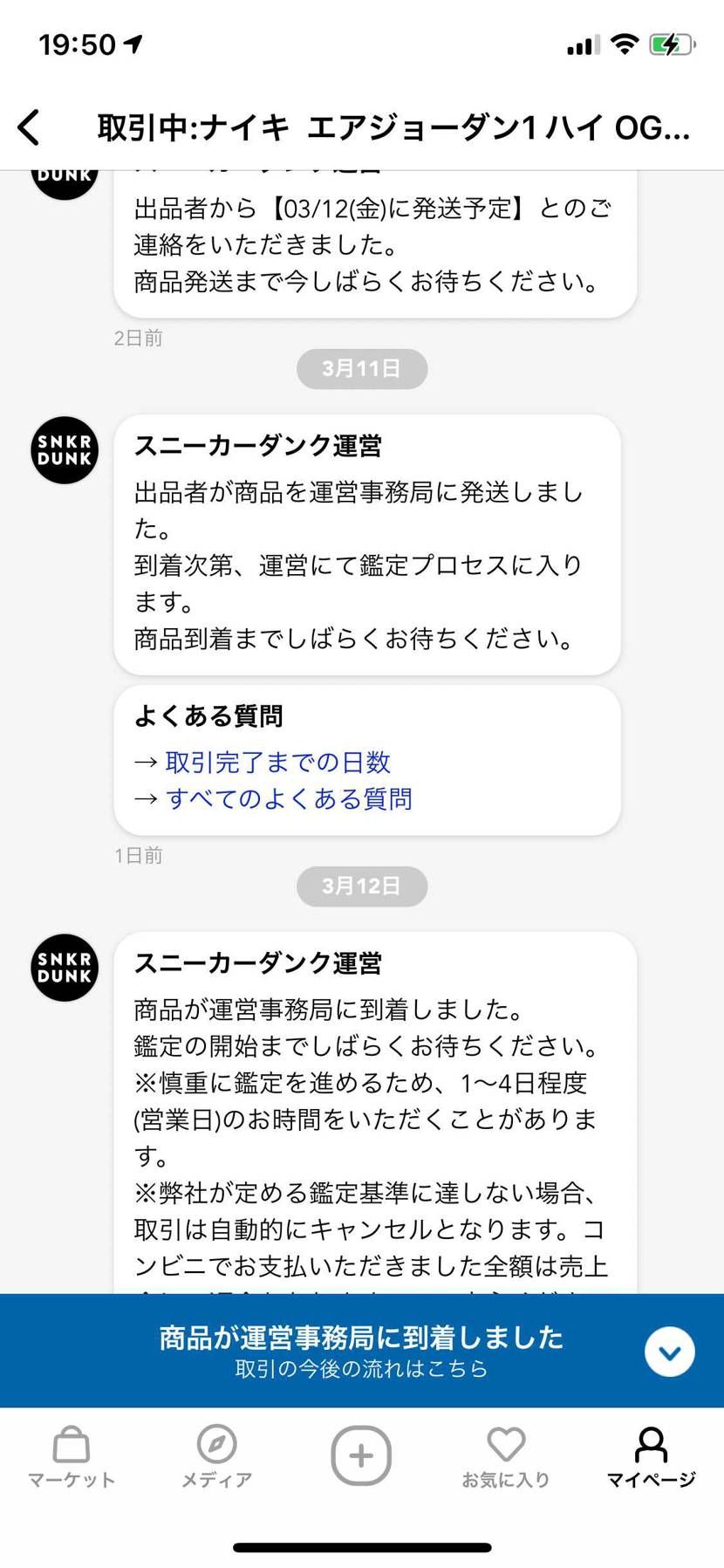Tap the back arrow to leave chat
This screenshot has width=724, height=1568.
[x=29, y=127]
